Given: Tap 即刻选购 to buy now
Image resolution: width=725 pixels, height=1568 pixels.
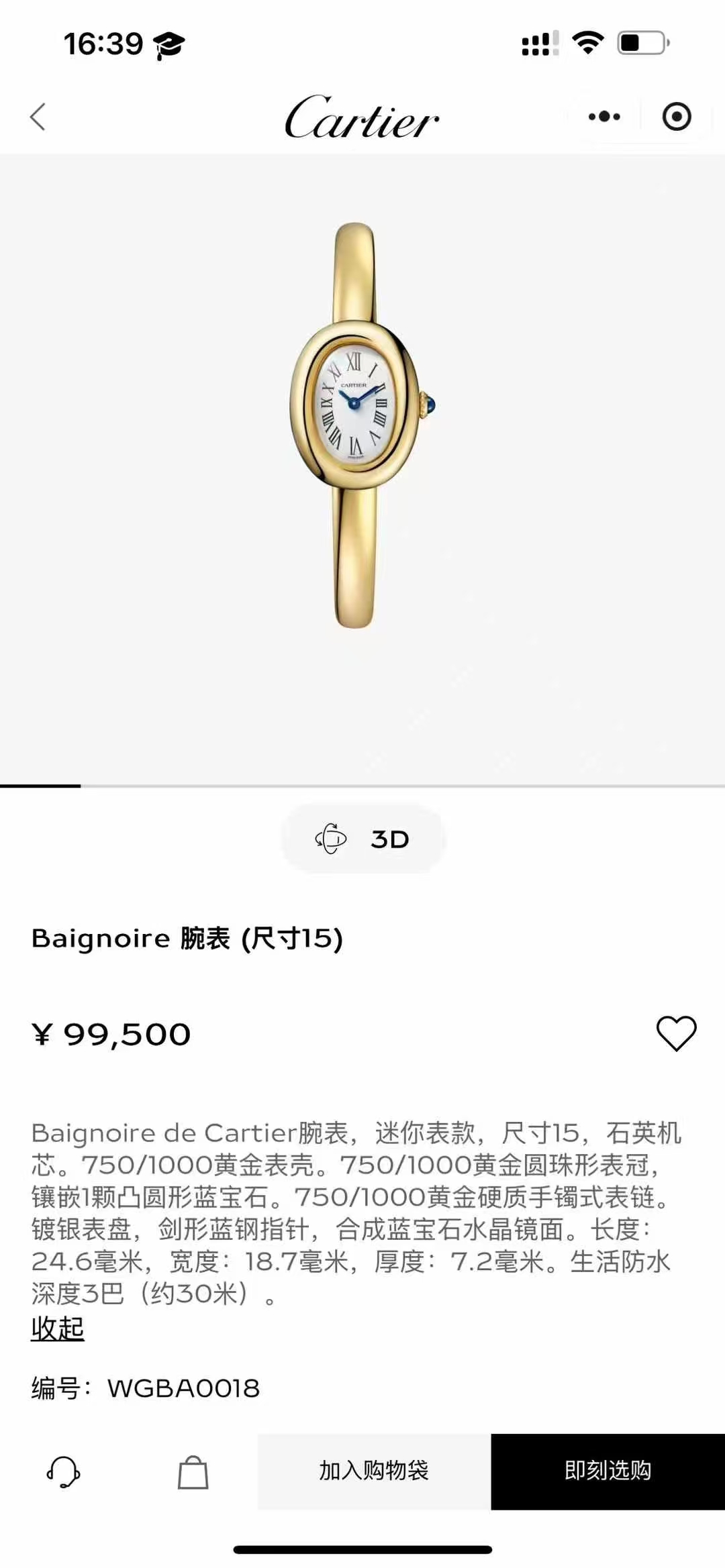Looking at the screenshot, I should pos(608,1471).
